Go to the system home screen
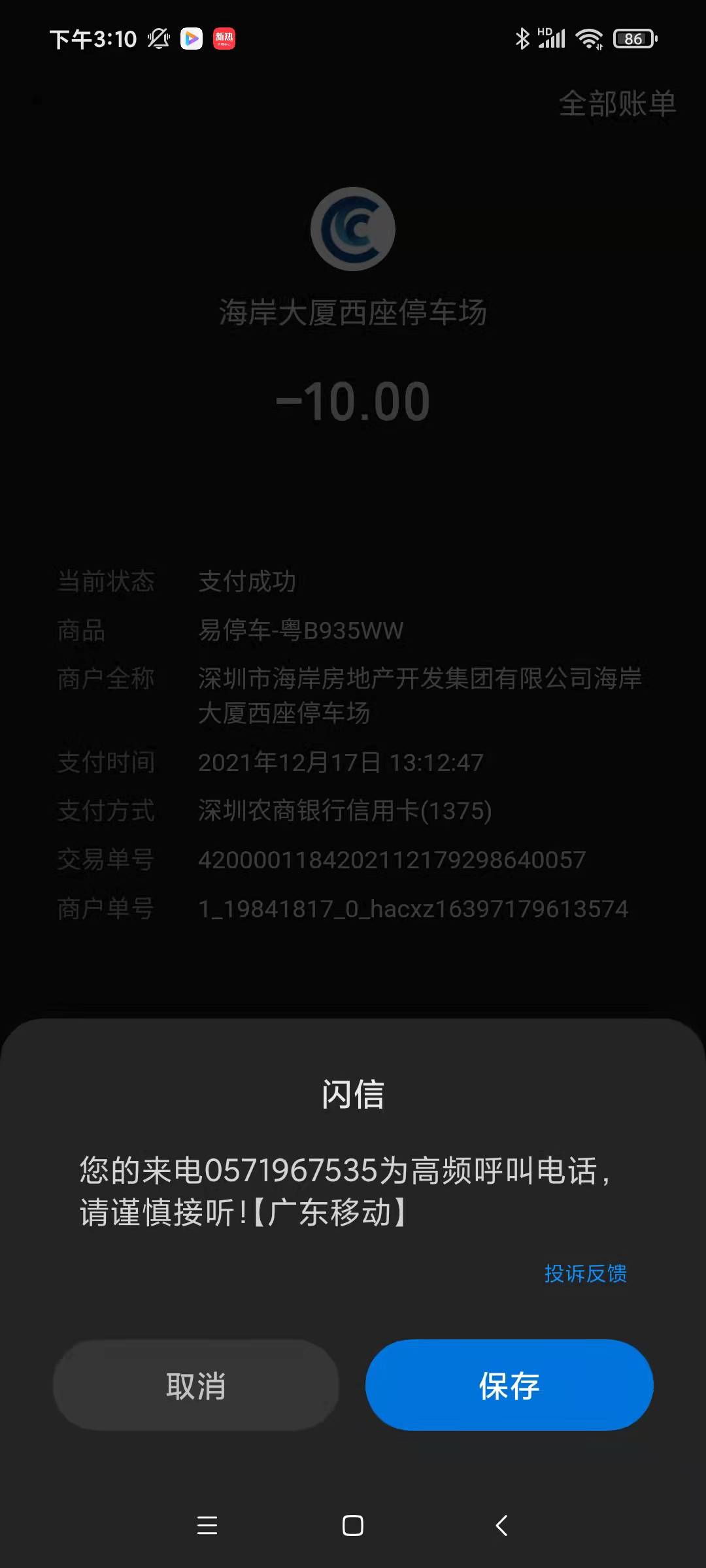Screen dimensions: 706x1568 click(353, 1526)
